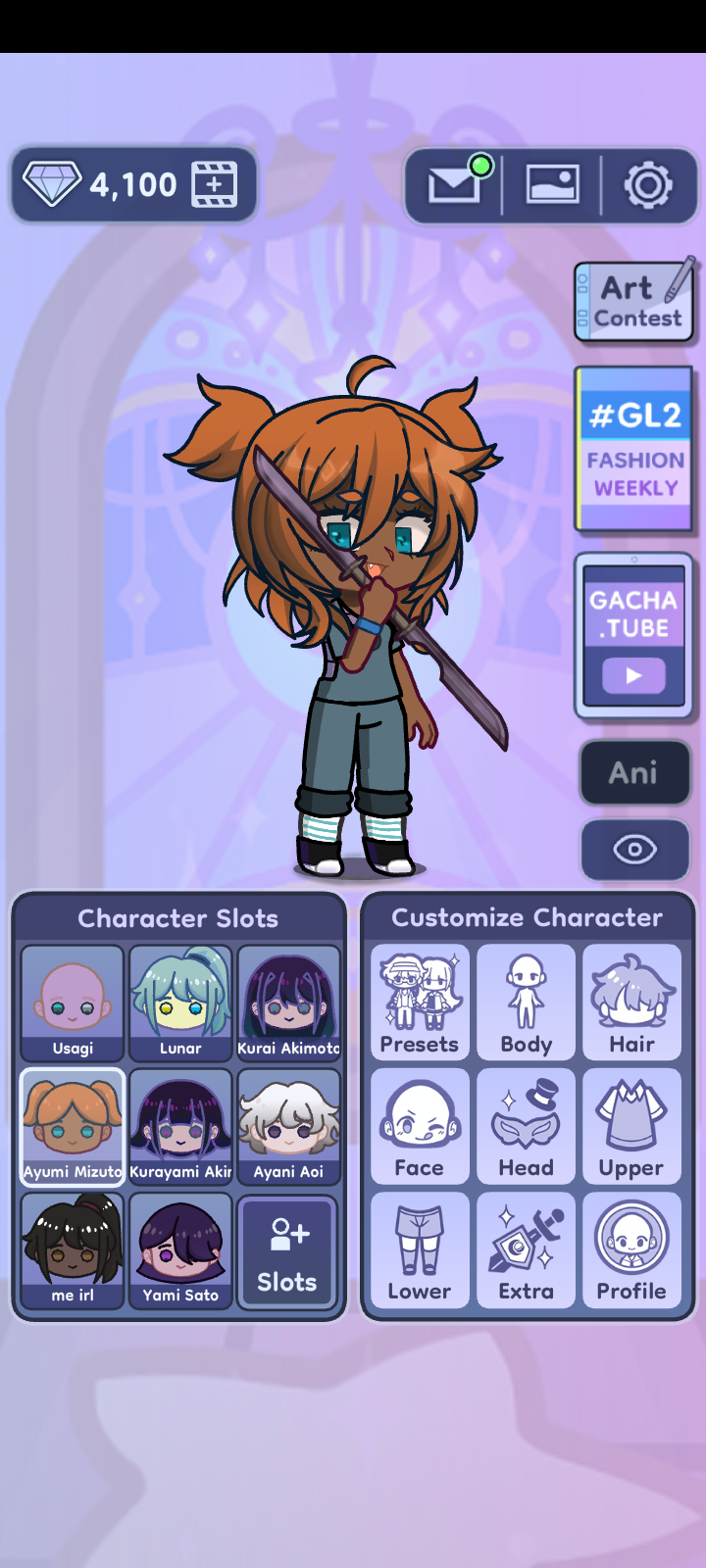Open #GL2 Fashion Weekly

(633, 448)
